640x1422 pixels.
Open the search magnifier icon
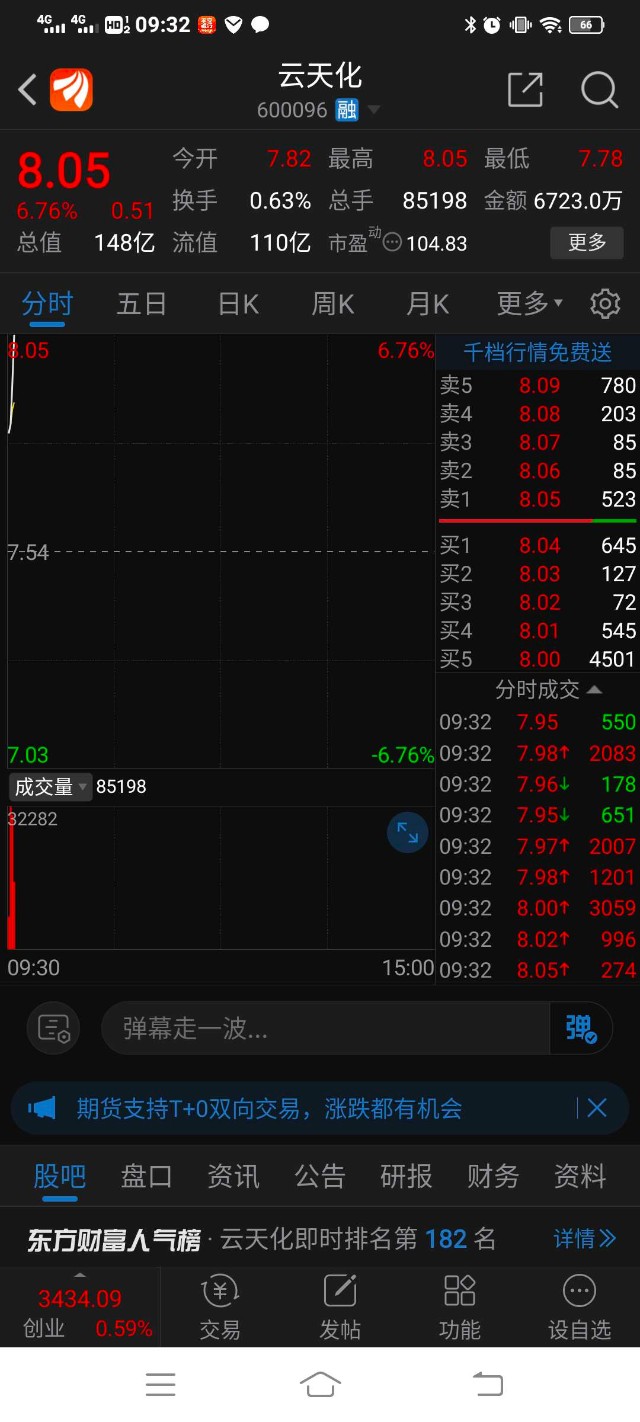click(x=599, y=90)
